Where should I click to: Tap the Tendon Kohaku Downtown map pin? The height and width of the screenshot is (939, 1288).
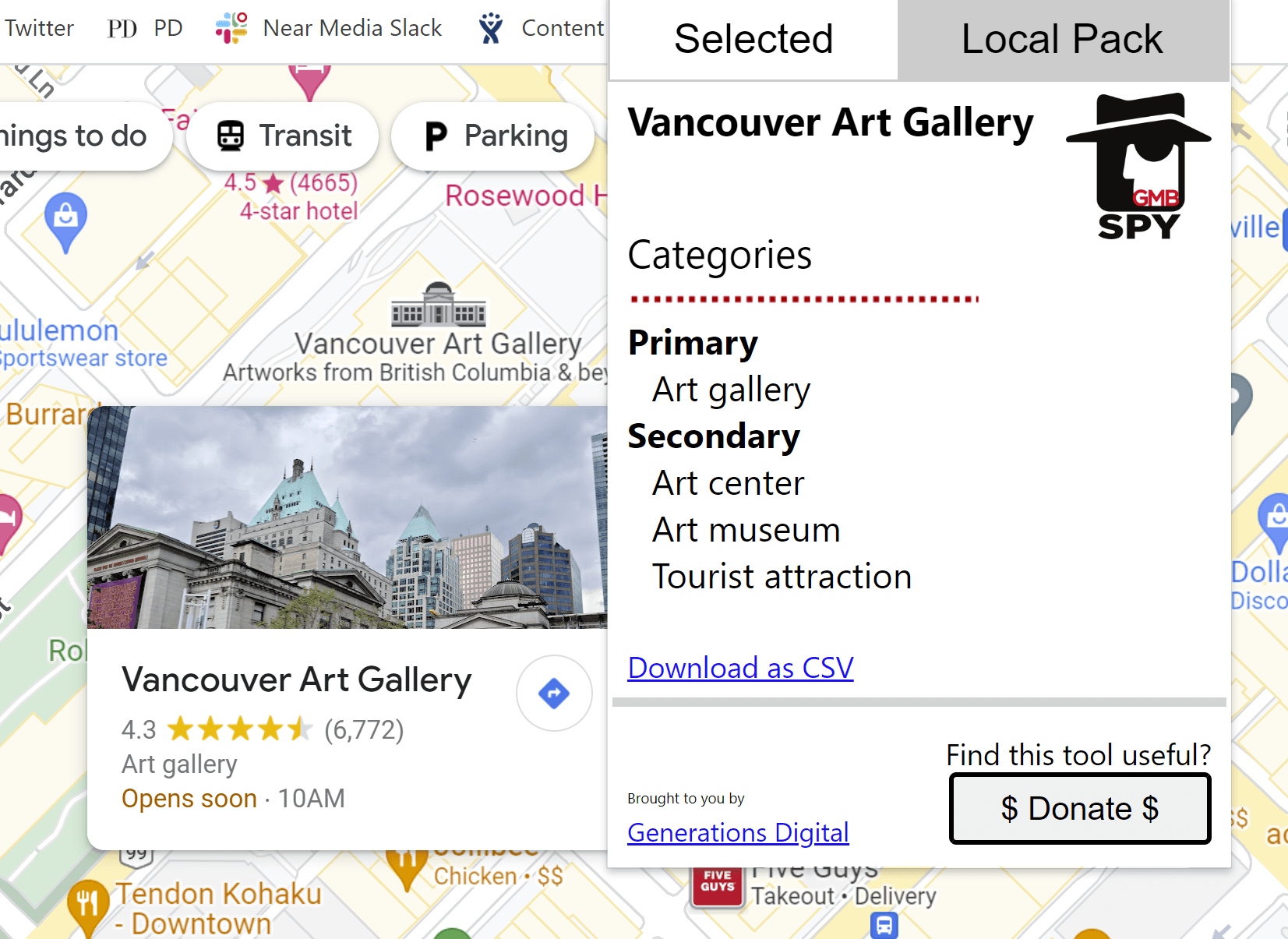[87, 904]
